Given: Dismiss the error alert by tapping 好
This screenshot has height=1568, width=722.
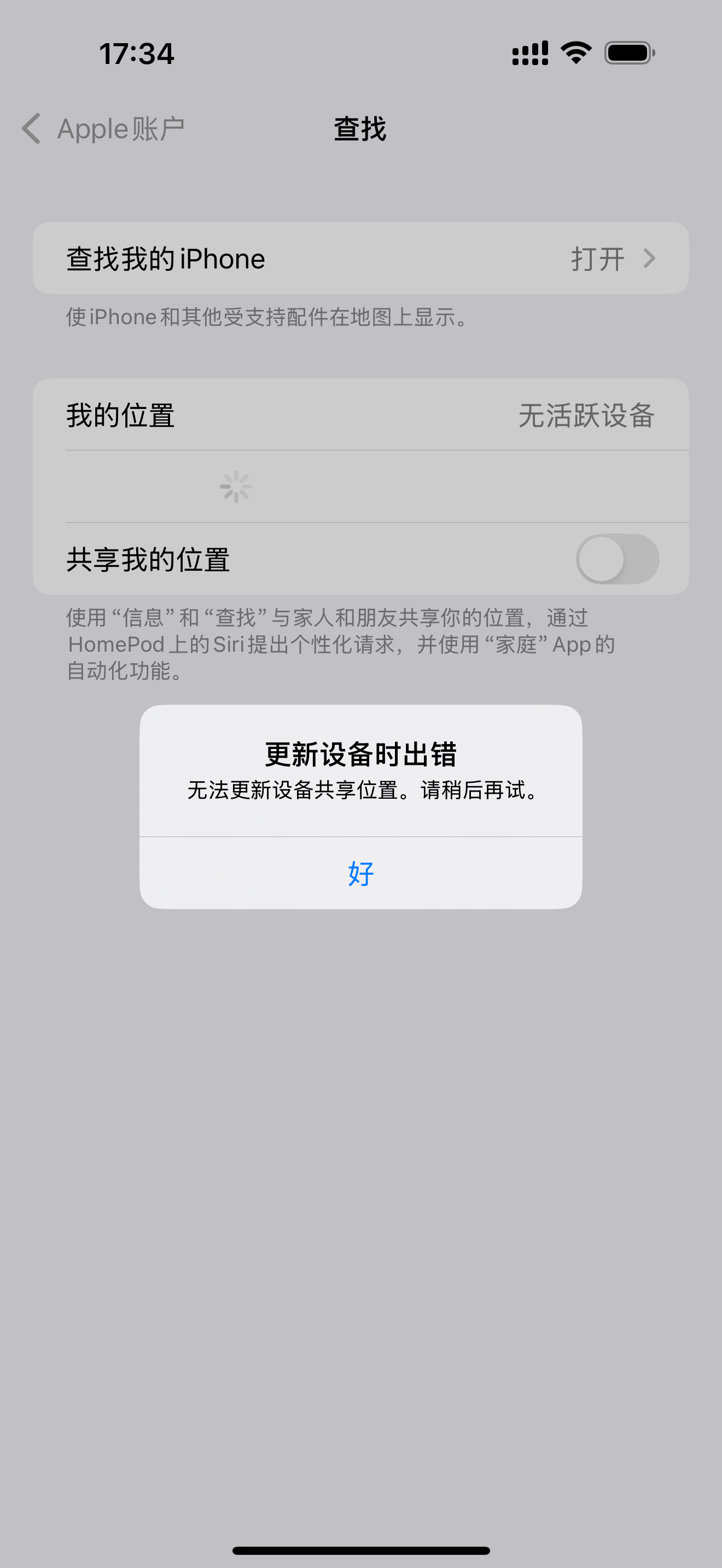Looking at the screenshot, I should pos(360,873).
